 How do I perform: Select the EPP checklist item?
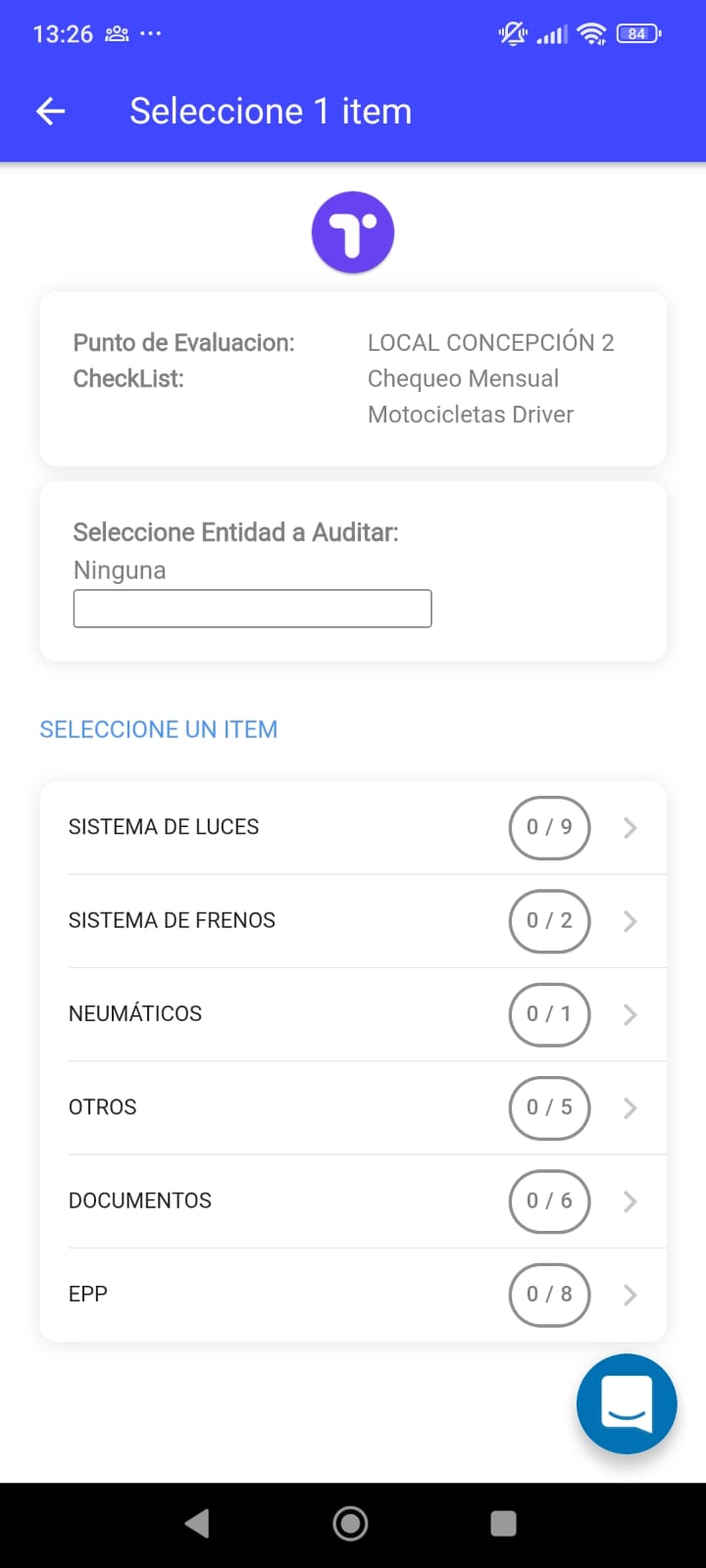tap(353, 1294)
